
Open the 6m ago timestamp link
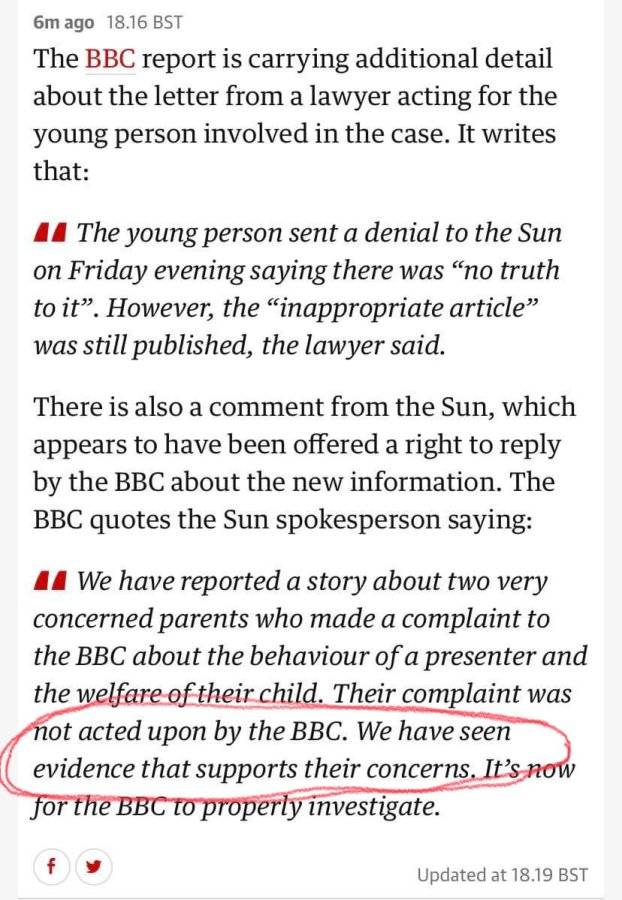64,22
